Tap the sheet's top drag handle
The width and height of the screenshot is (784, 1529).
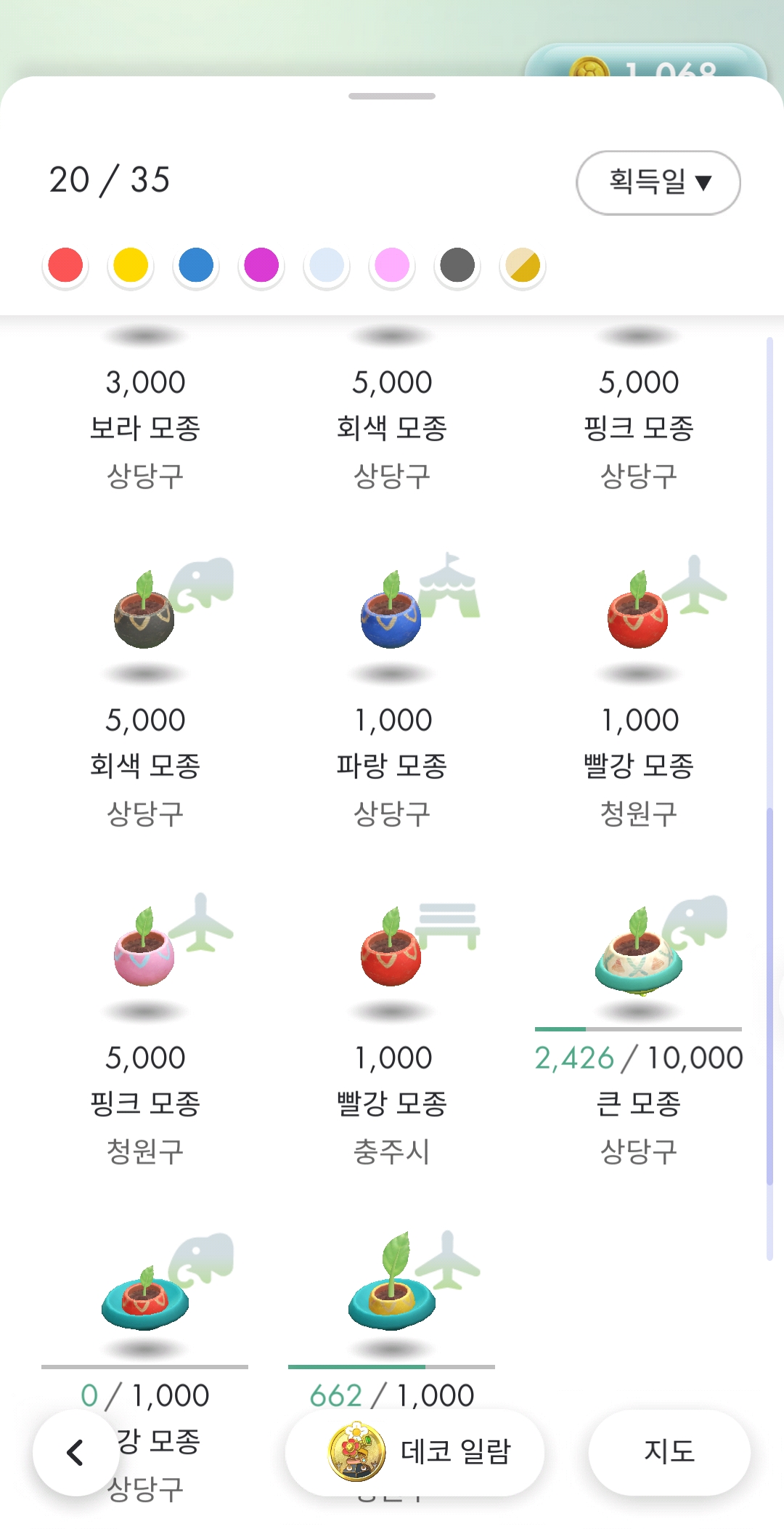pyautogui.click(x=392, y=96)
